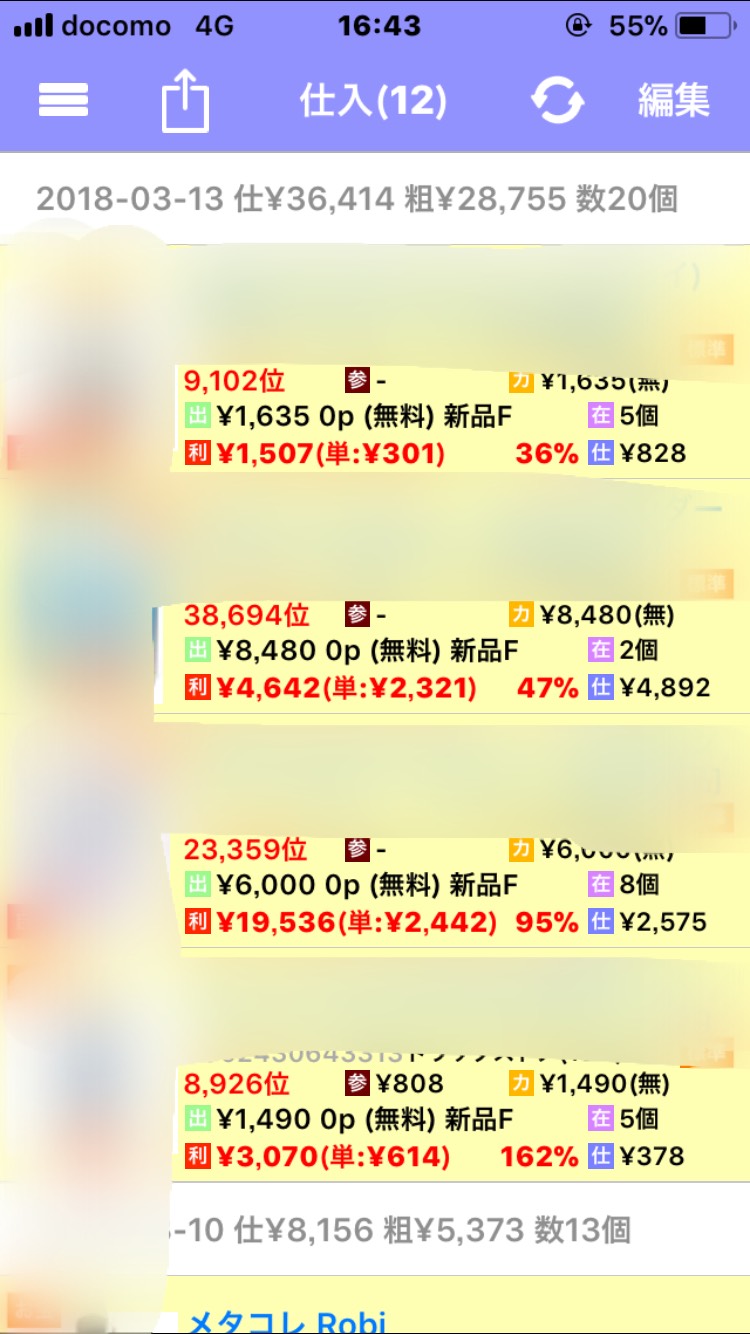Open the item ranked 9,102位

(x=375, y=361)
